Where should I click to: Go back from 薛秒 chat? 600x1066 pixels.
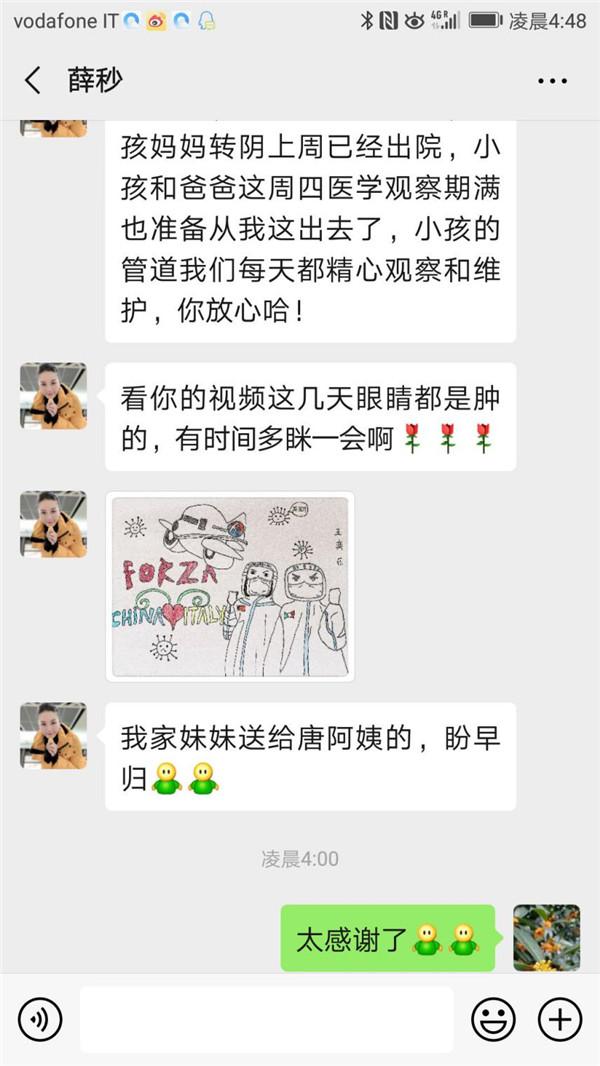pyautogui.click(x=33, y=81)
